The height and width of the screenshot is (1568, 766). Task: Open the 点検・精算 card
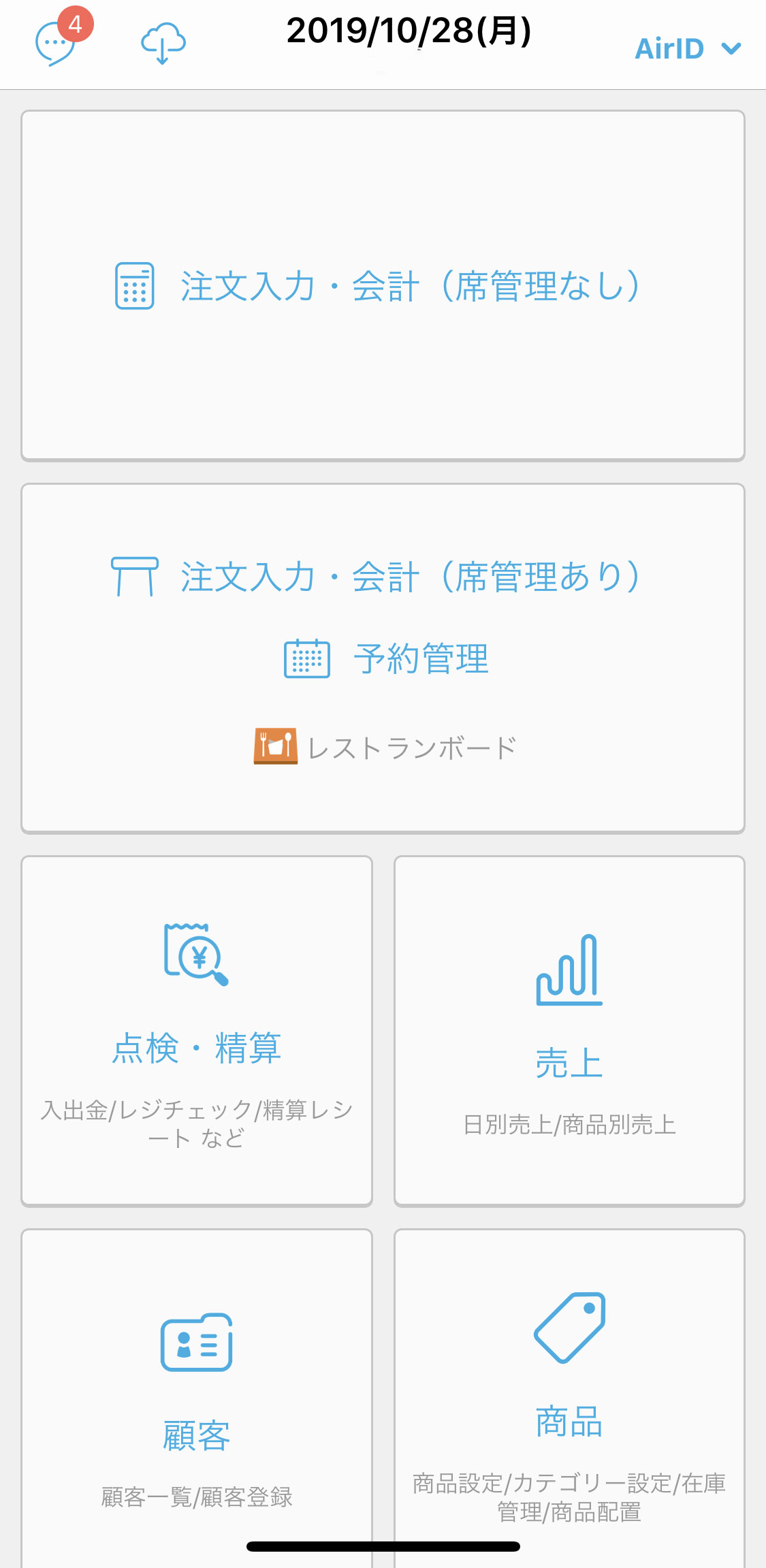tap(197, 1031)
